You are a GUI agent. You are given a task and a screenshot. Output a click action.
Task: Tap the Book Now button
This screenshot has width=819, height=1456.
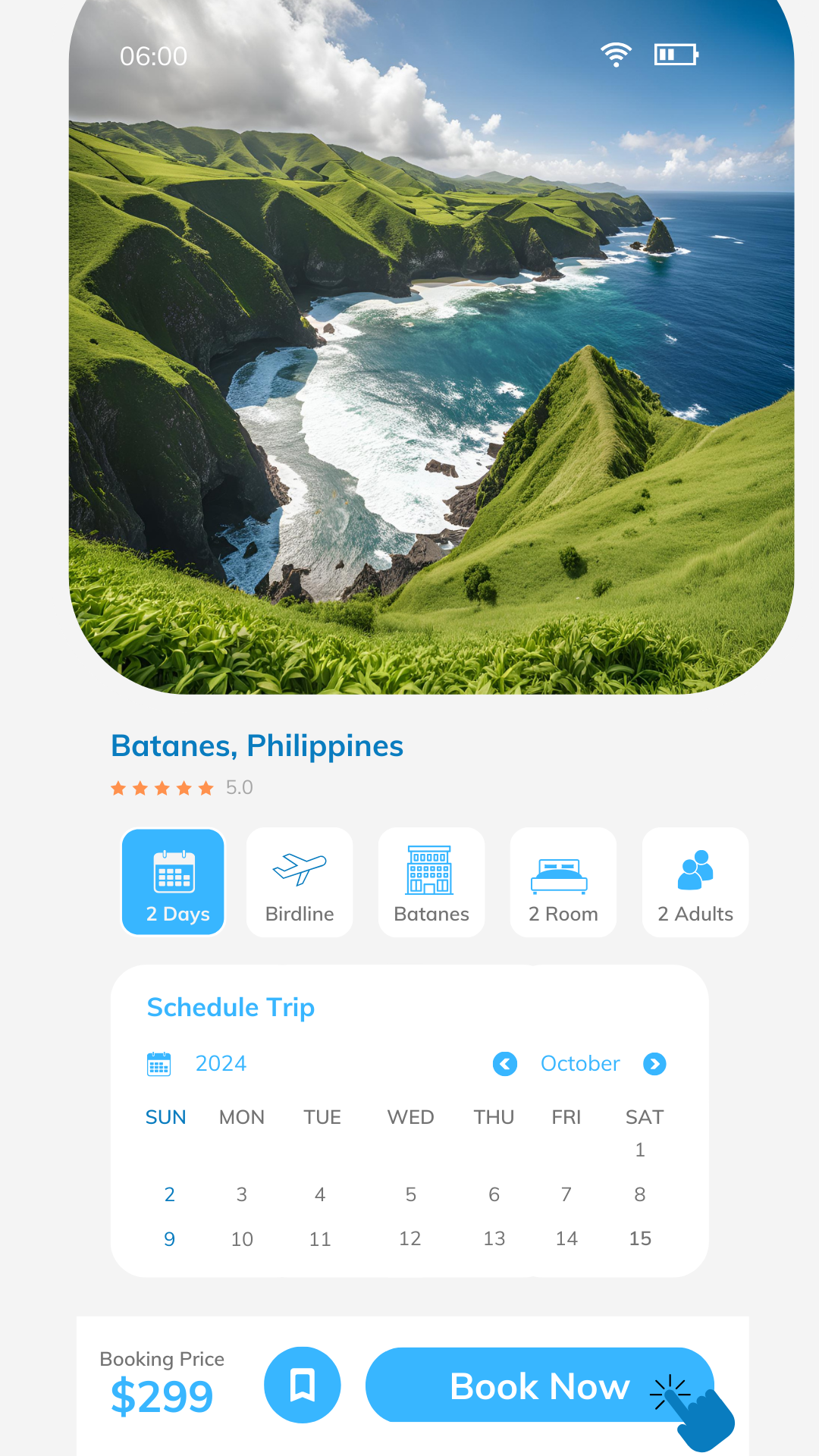[539, 1385]
